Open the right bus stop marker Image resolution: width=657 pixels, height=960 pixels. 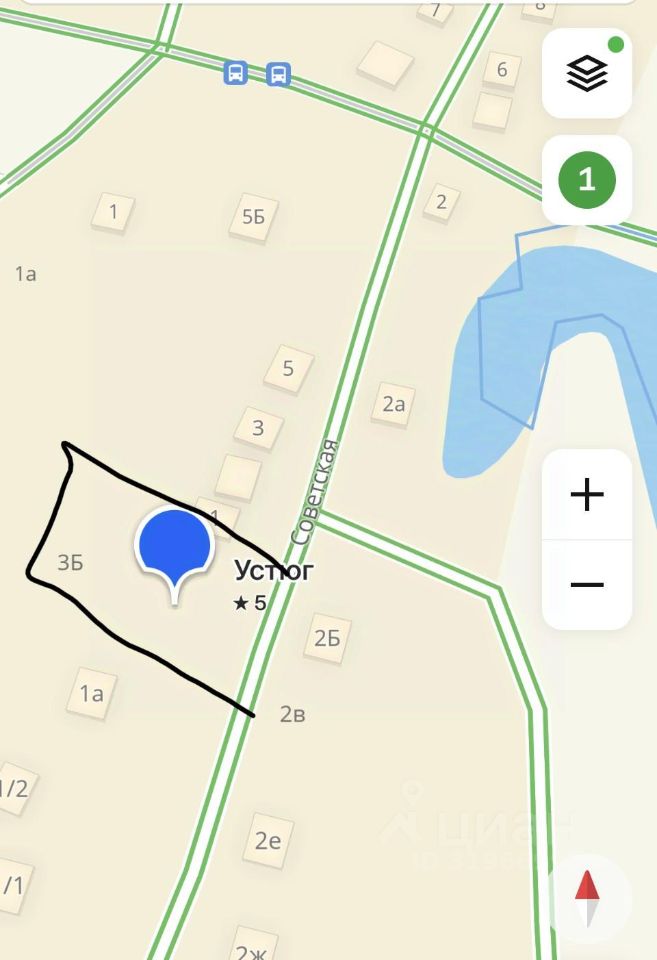[x=279, y=74]
